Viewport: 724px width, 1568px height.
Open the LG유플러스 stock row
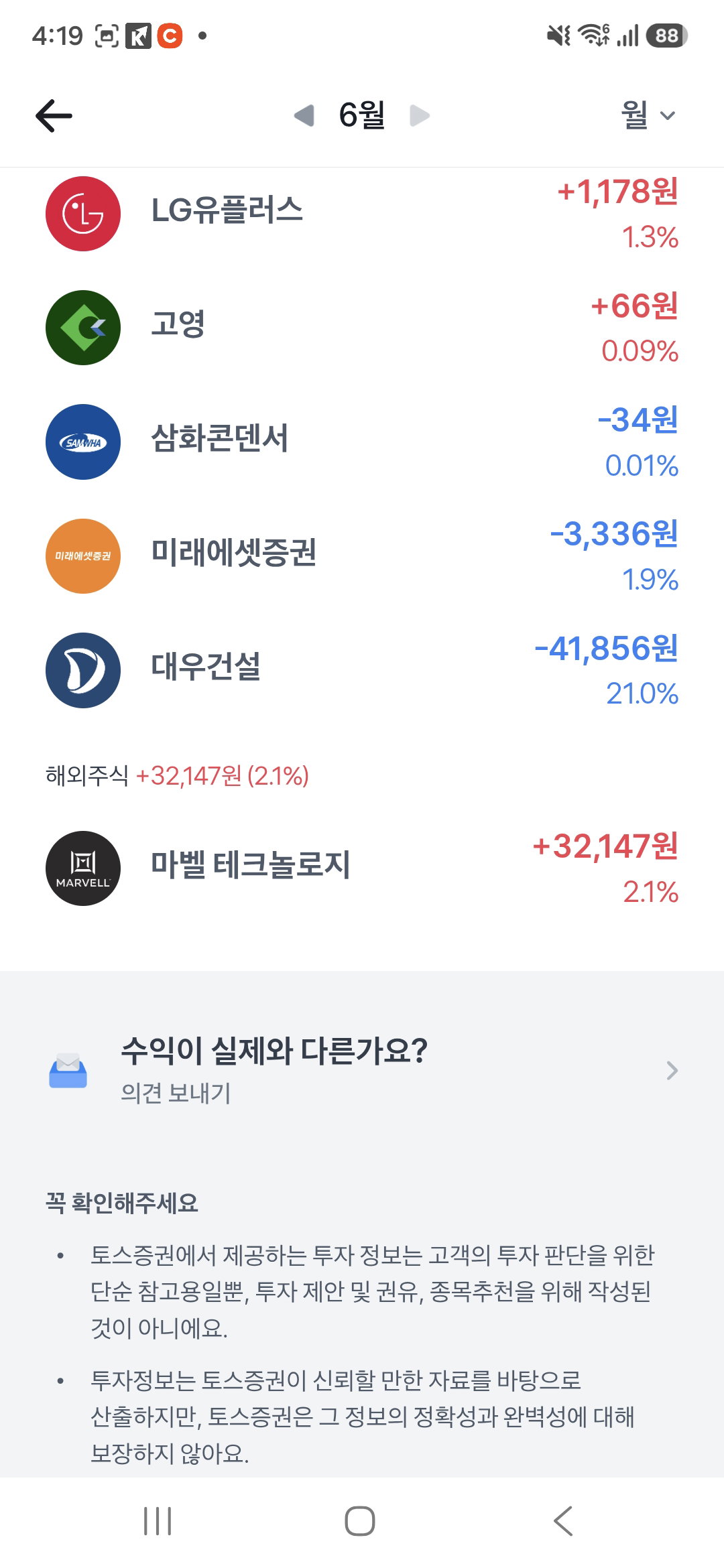(x=362, y=214)
